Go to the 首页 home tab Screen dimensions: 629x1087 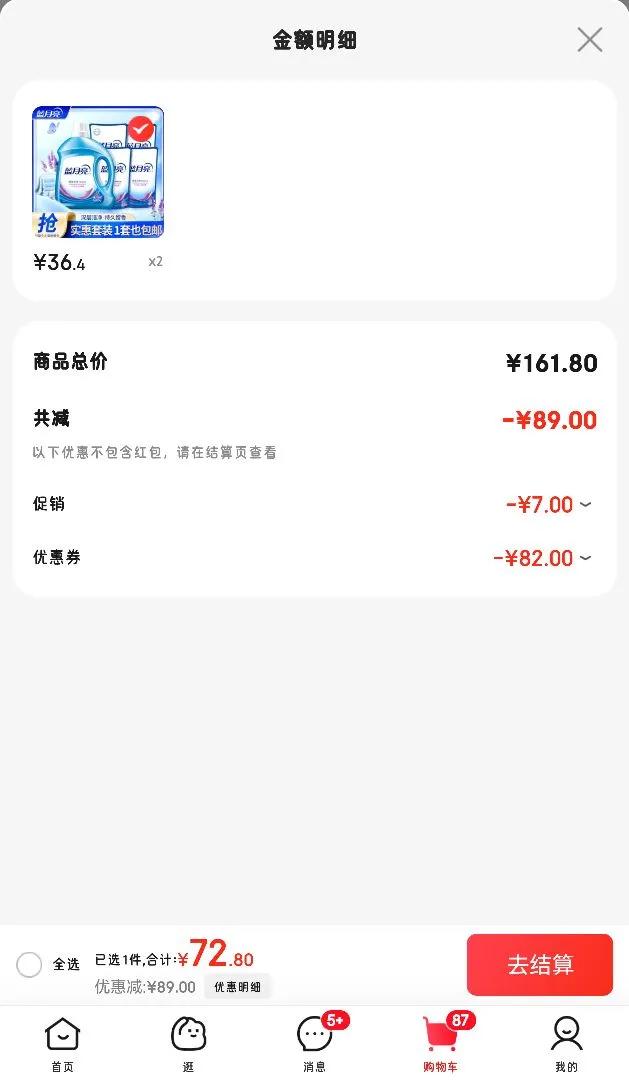pyautogui.click(x=62, y=1042)
